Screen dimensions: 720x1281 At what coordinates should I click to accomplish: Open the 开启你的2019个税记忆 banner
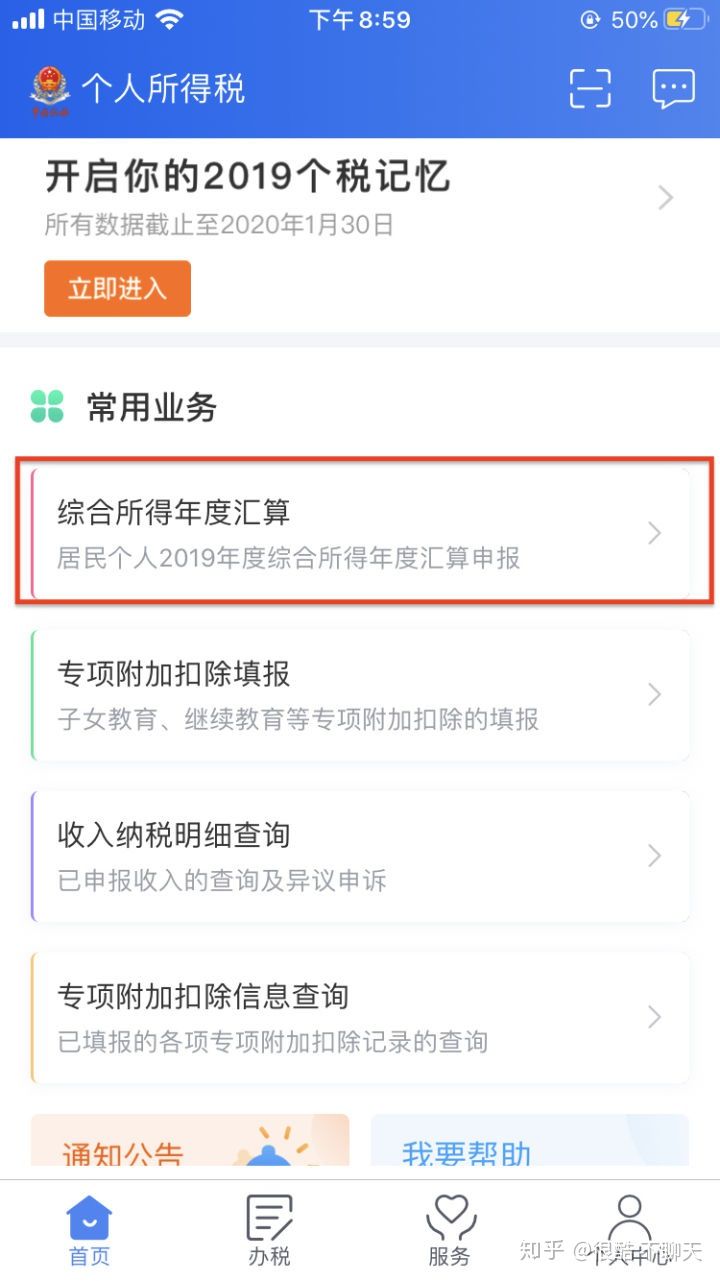coord(360,196)
